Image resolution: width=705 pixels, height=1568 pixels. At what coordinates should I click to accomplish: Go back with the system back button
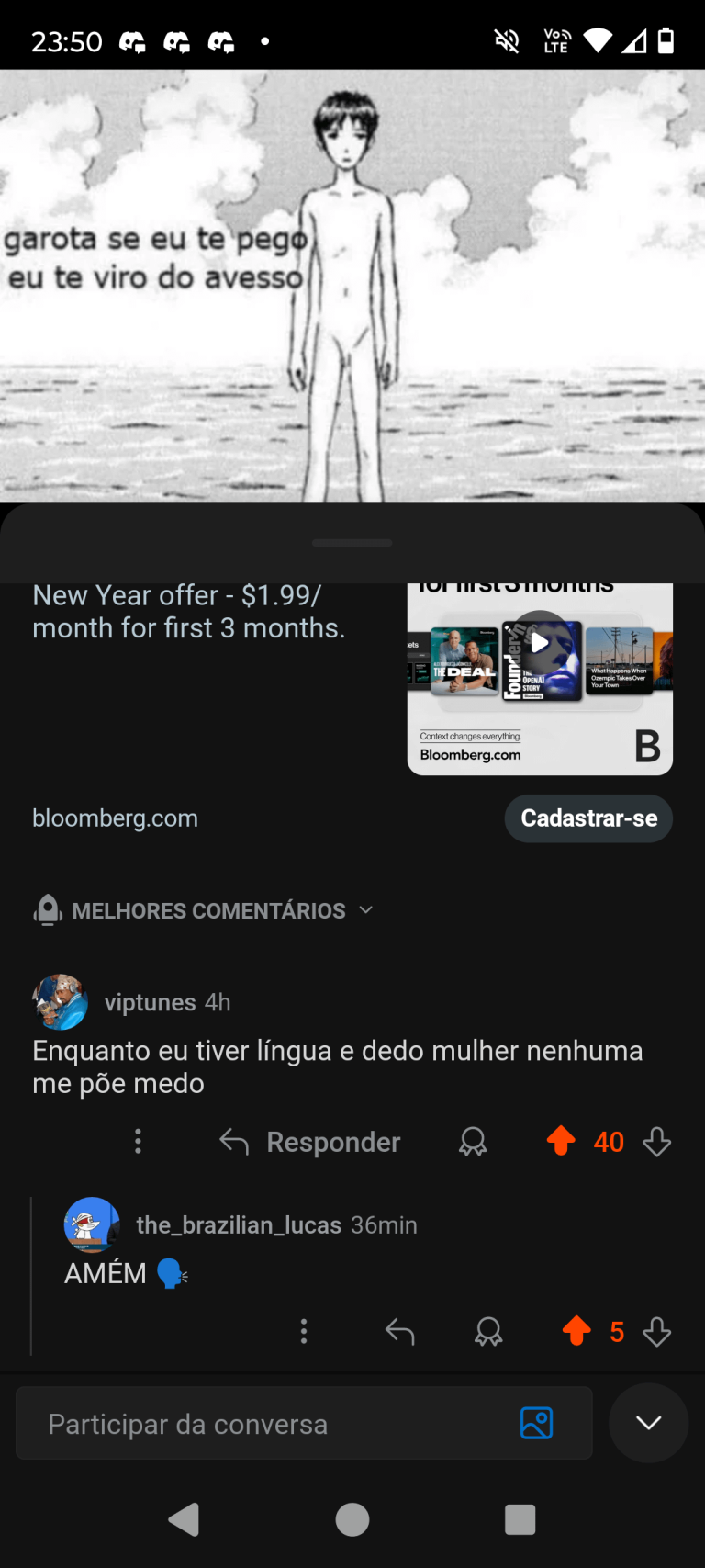coord(184,1519)
